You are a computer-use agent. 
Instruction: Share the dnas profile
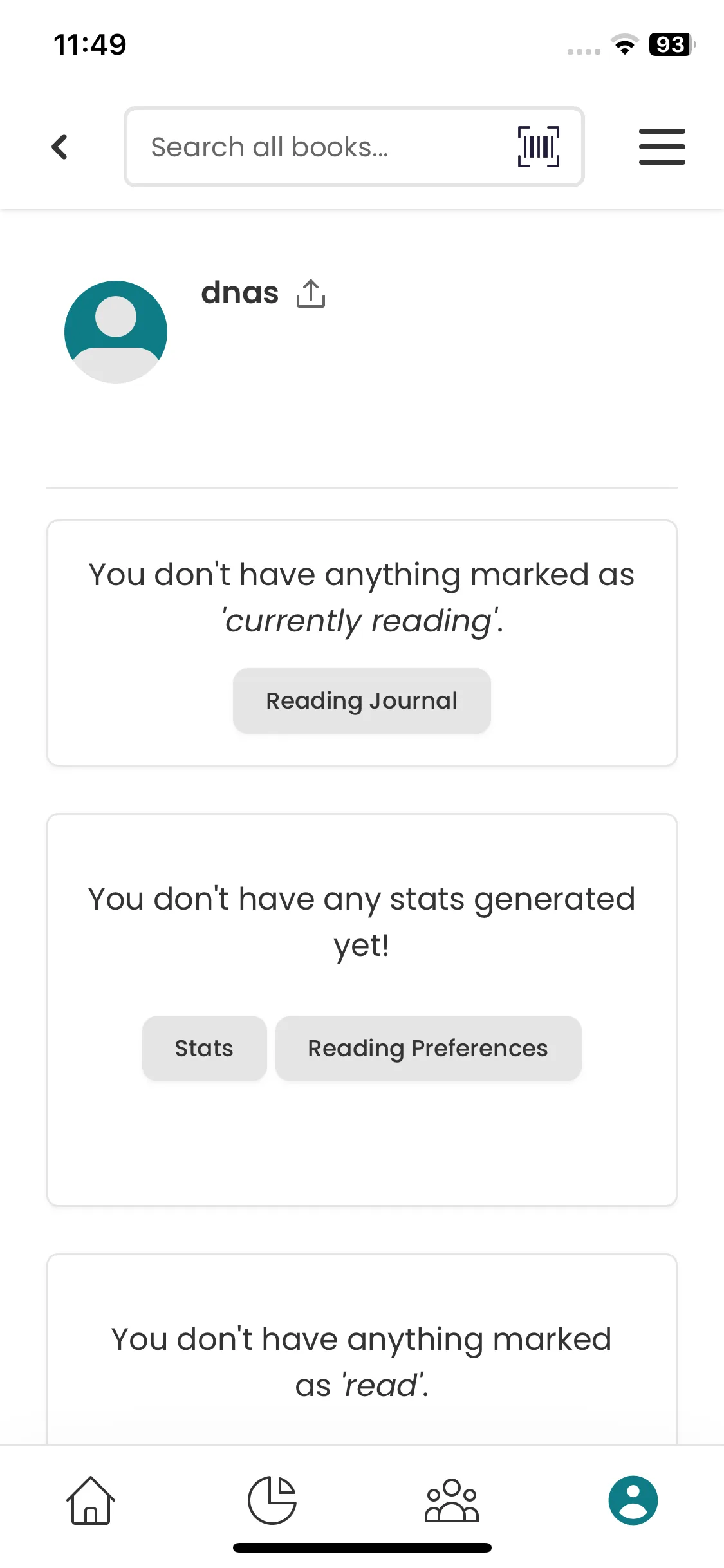pyautogui.click(x=311, y=294)
